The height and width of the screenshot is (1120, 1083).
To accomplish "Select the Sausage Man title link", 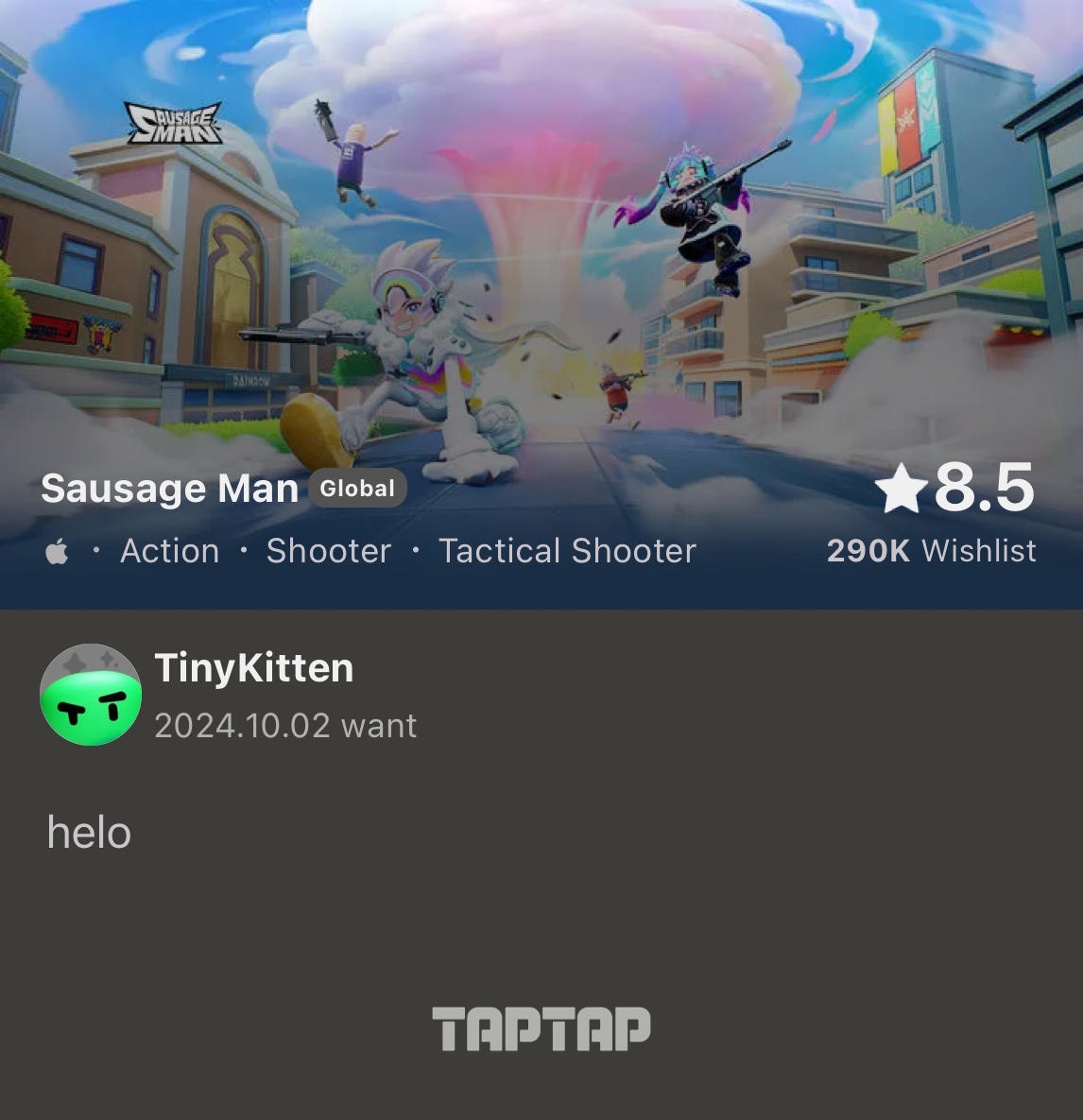I will tap(170, 488).
